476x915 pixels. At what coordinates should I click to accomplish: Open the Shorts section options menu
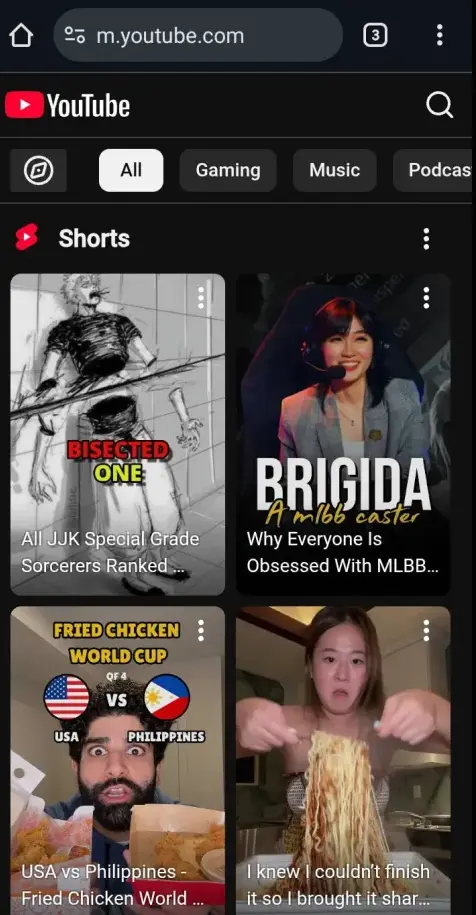click(426, 239)
